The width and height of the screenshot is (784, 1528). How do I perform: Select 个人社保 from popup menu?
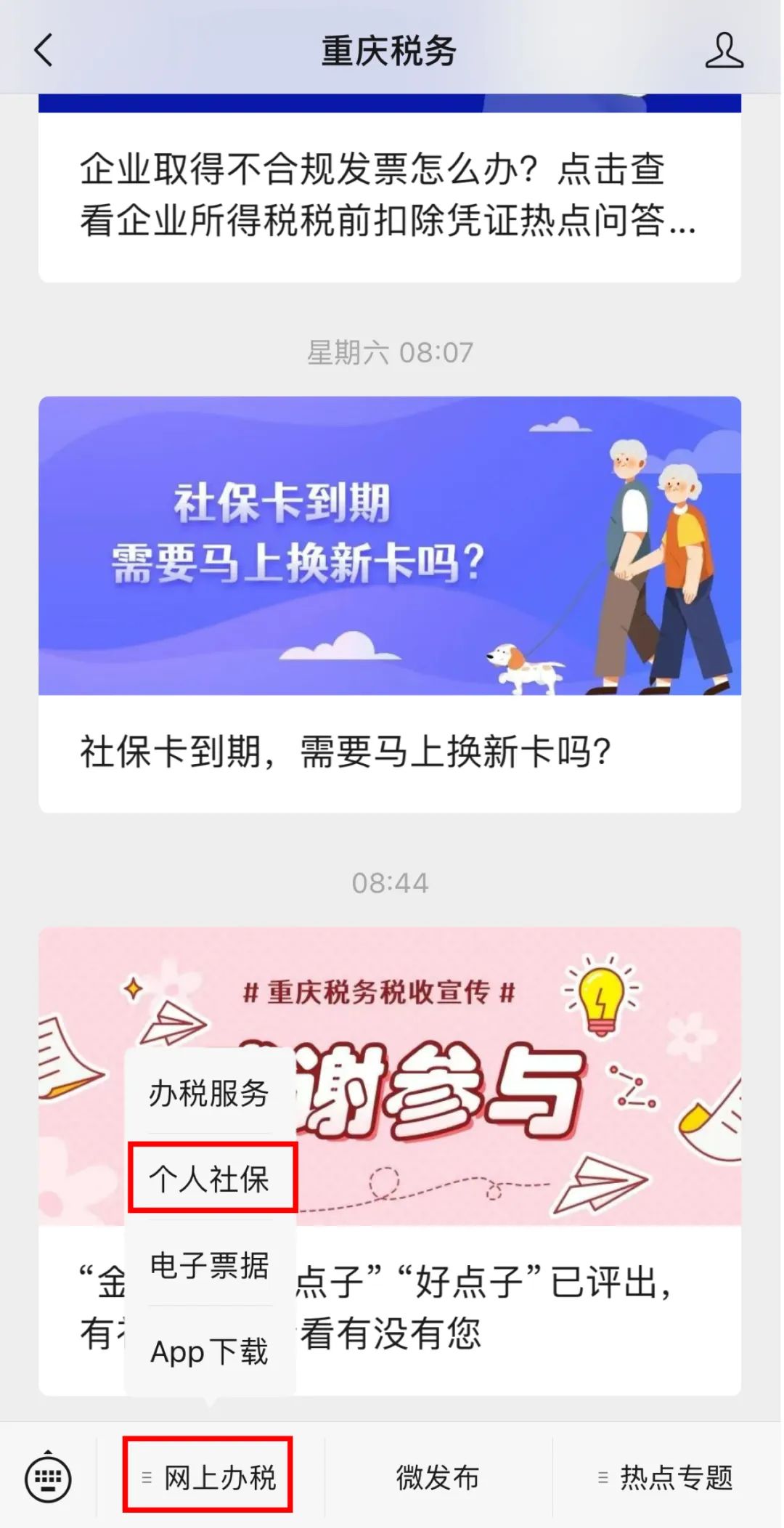click(x=209, y=1178)
